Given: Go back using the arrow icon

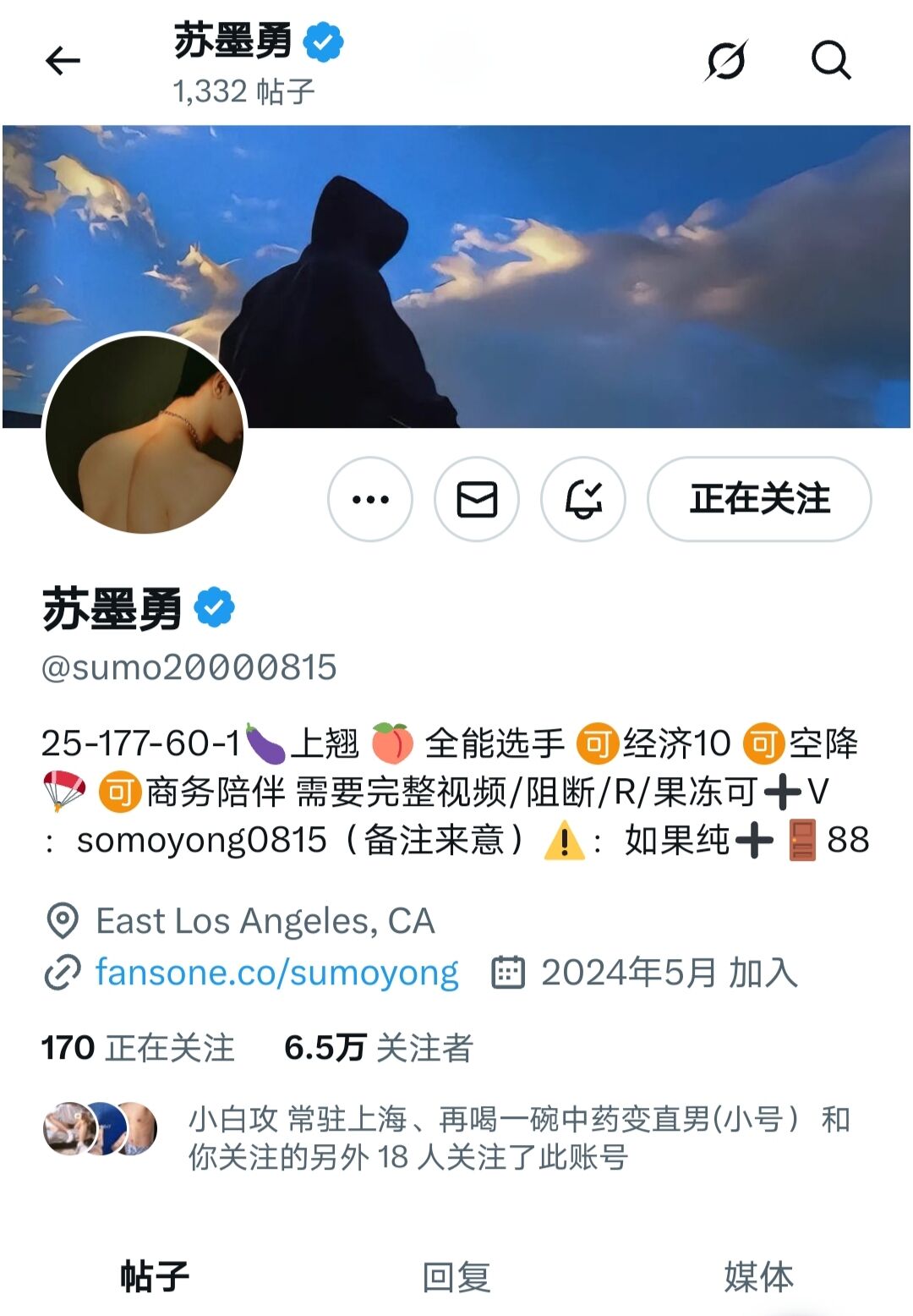Looking at the screenshot, I should [63, 61].
